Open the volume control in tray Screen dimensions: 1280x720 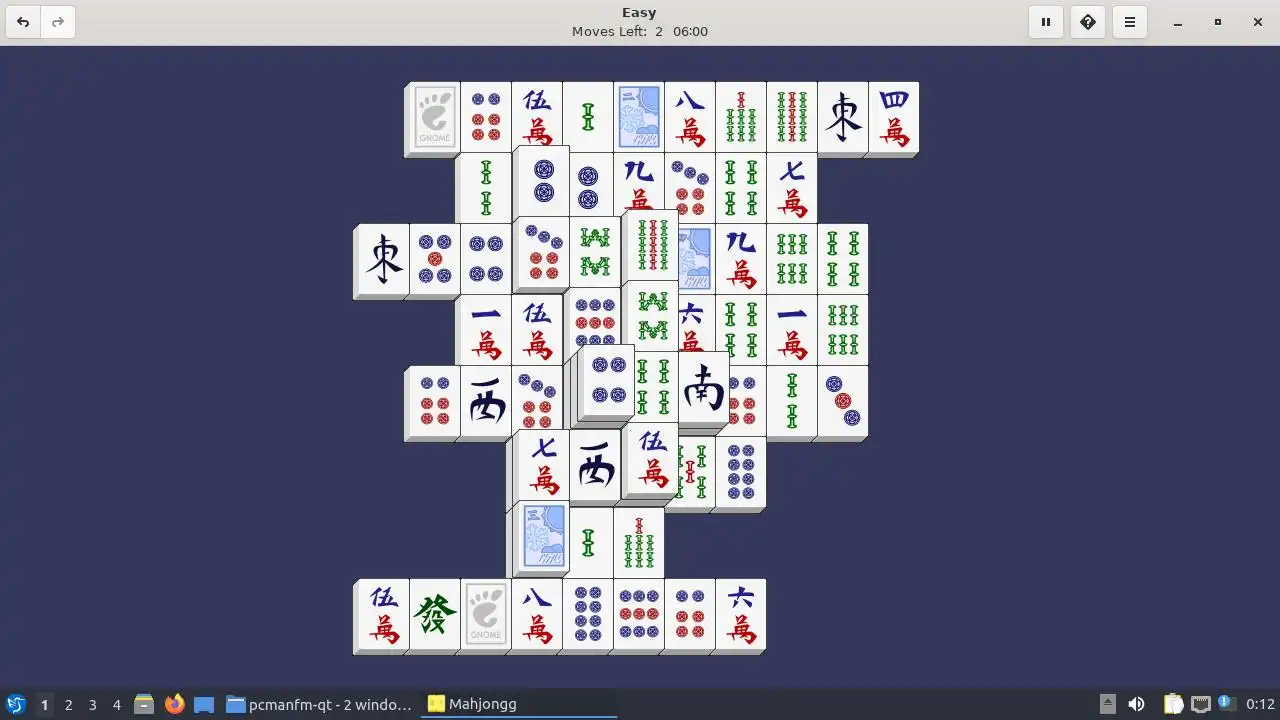click(x=1136, y=704)
